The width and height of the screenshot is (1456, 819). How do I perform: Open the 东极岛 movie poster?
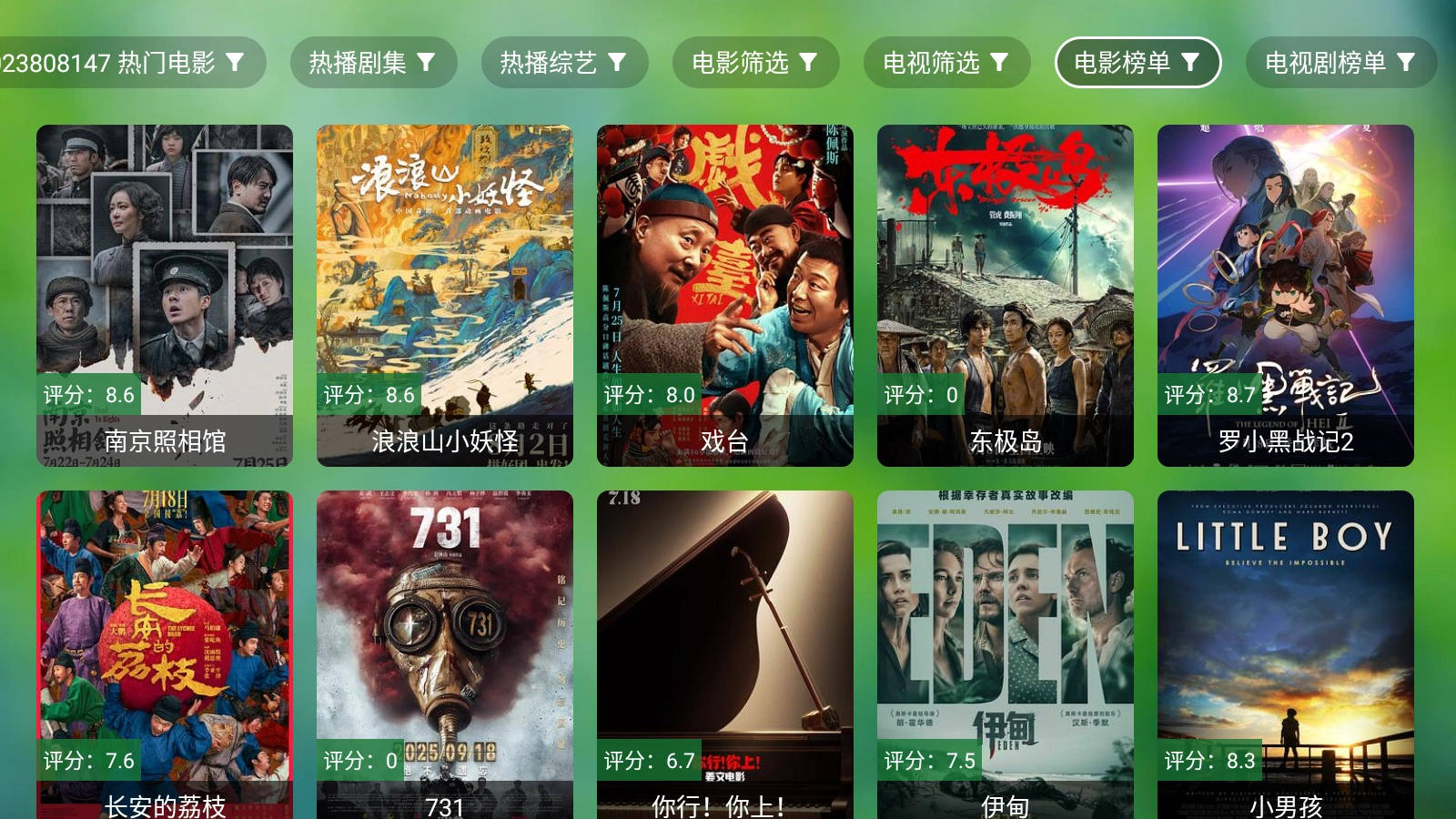click(x=1006, y=295)
